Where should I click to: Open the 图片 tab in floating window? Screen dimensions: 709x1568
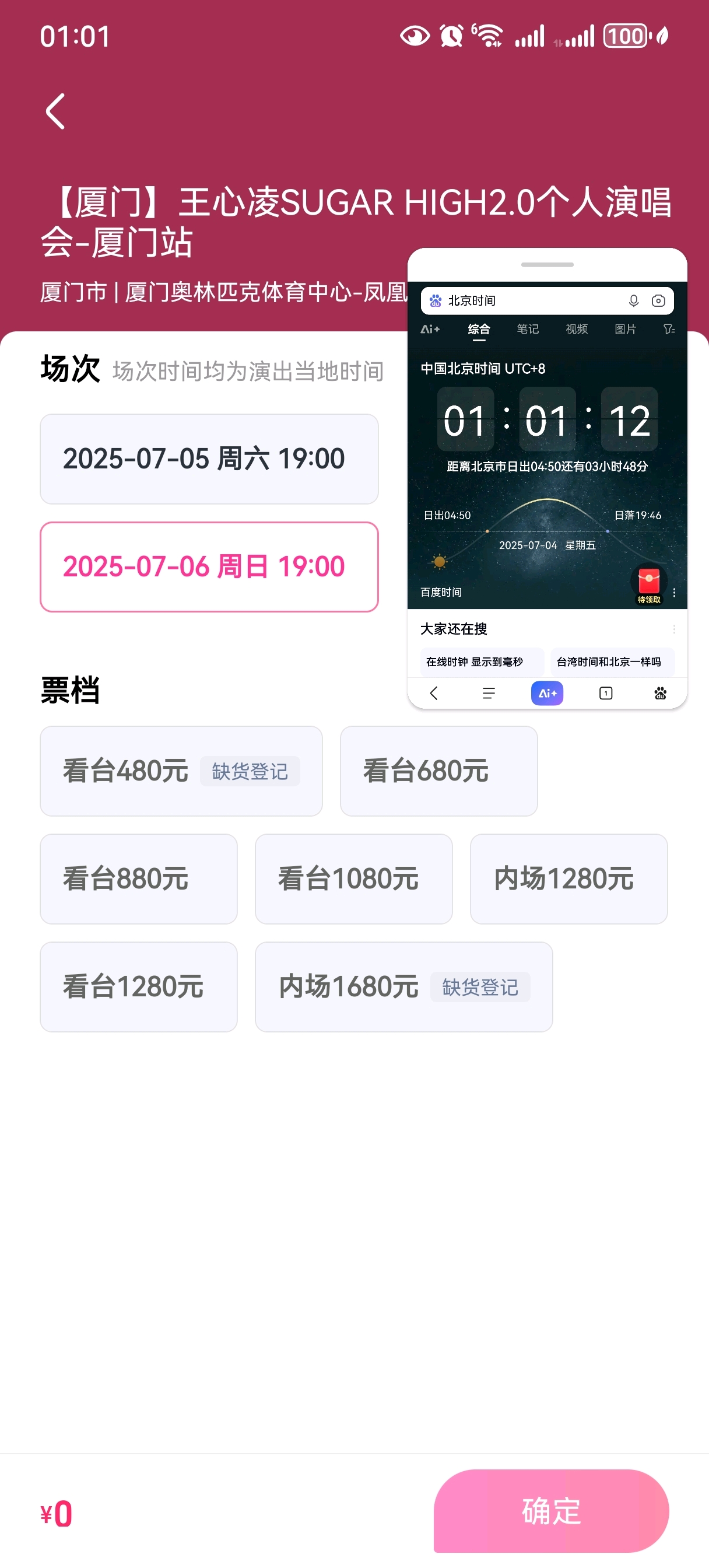(625, 330)
